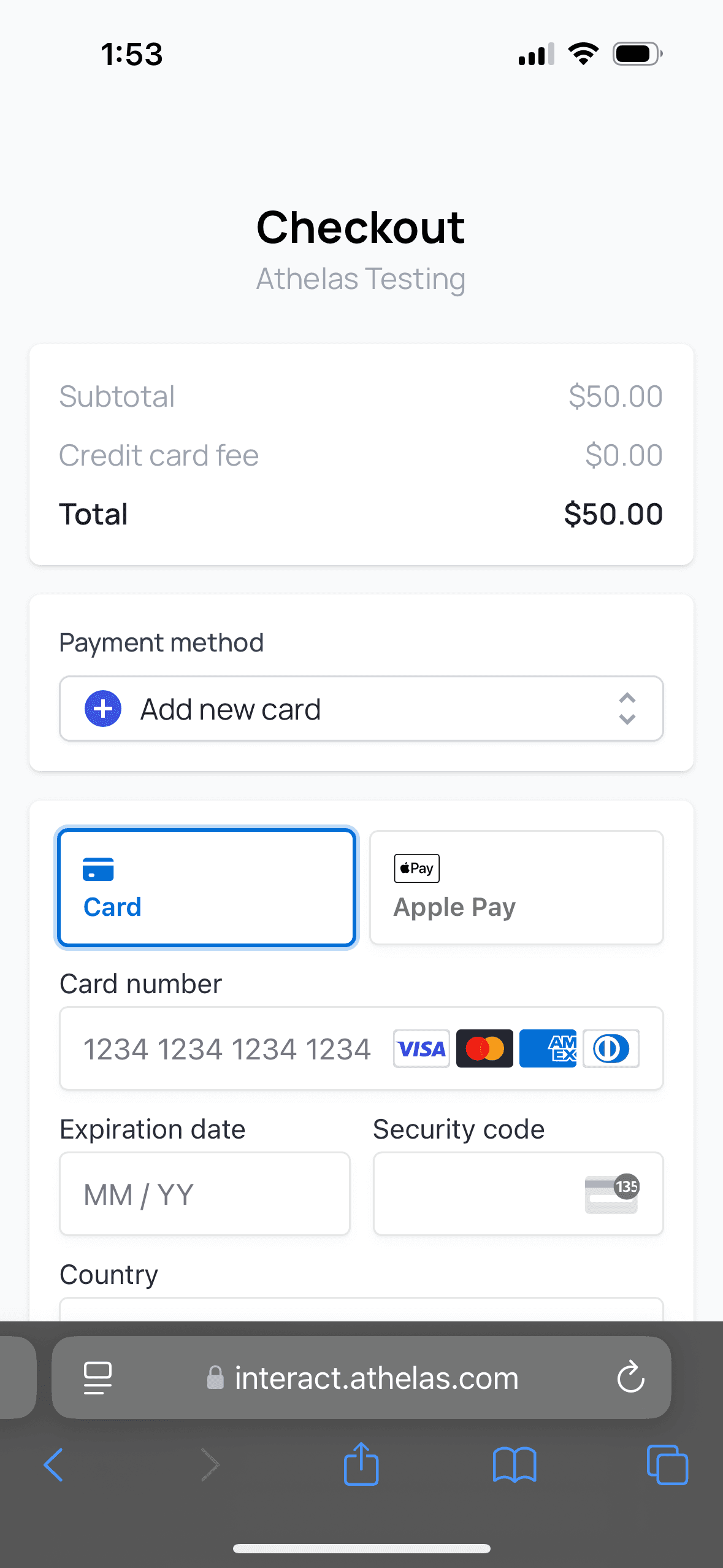Switch to Apple Pay option
Viewport: 723px width, 1568px height.
point(516,887)
